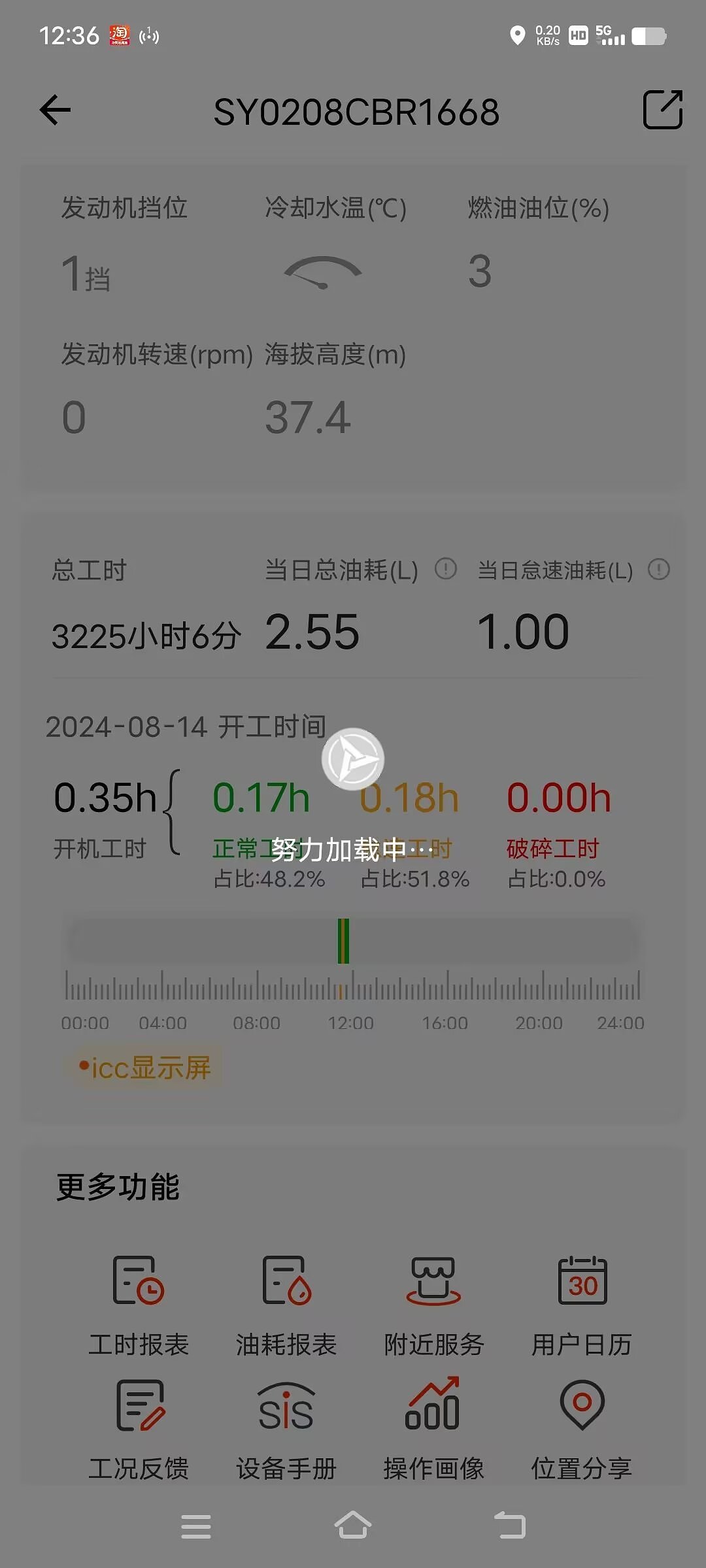
Task: Show info for 当日怠速油耗(L)
Action: 659,569
